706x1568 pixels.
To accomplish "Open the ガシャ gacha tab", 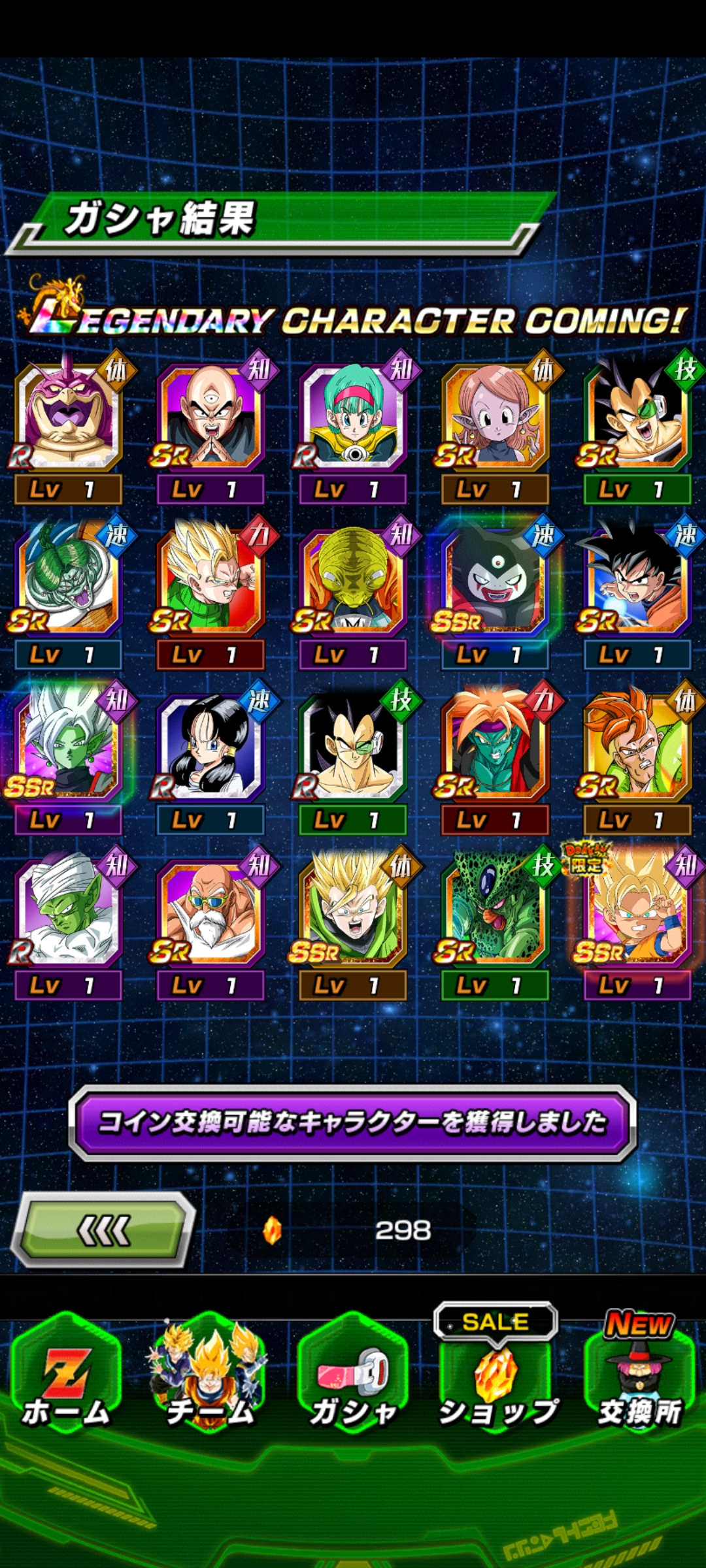I will point(353,1379).
